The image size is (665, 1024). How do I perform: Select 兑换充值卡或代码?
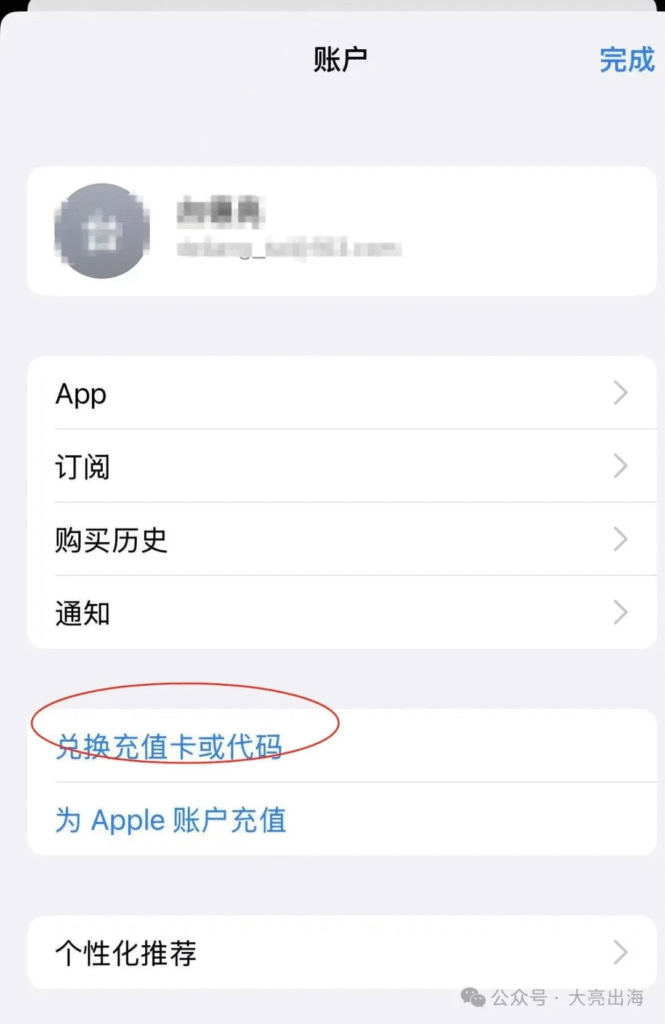tap(170, 746)
